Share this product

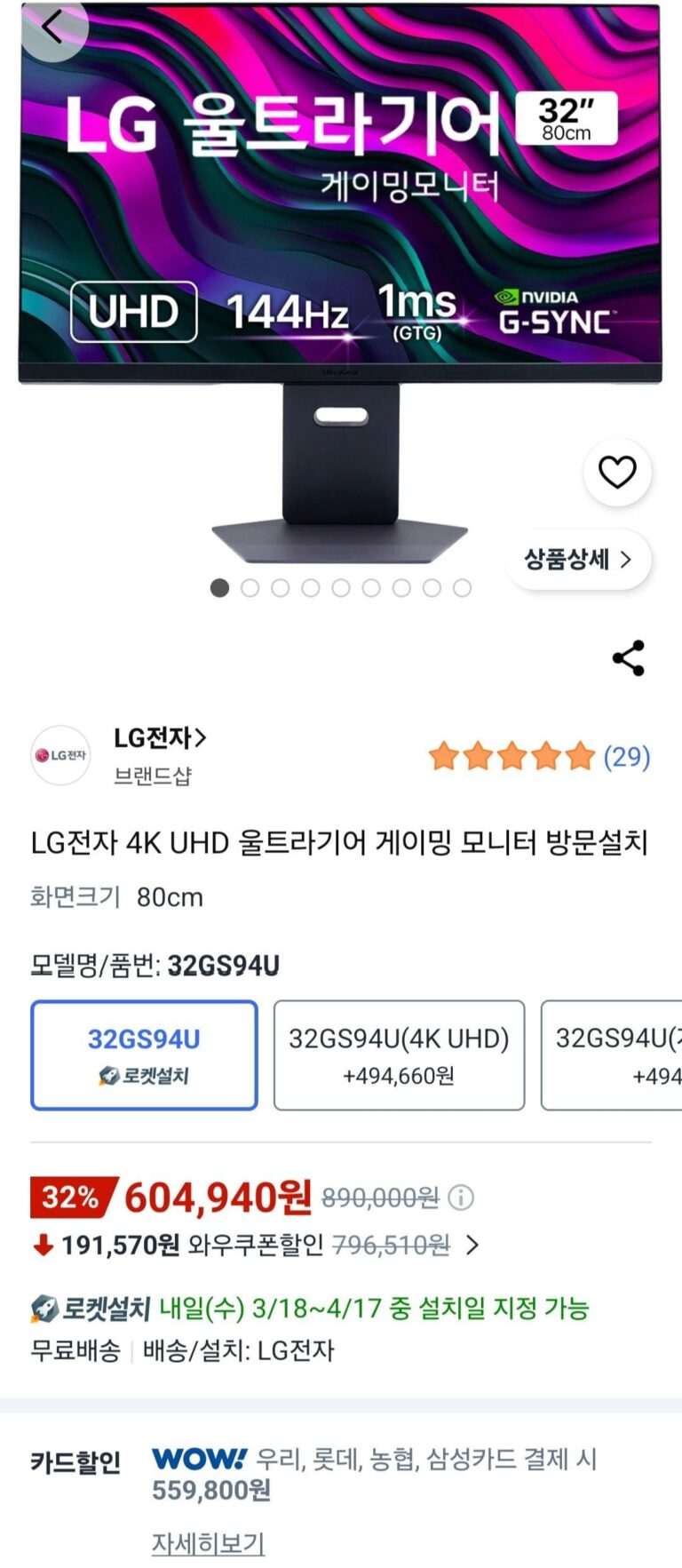[628, 658]
